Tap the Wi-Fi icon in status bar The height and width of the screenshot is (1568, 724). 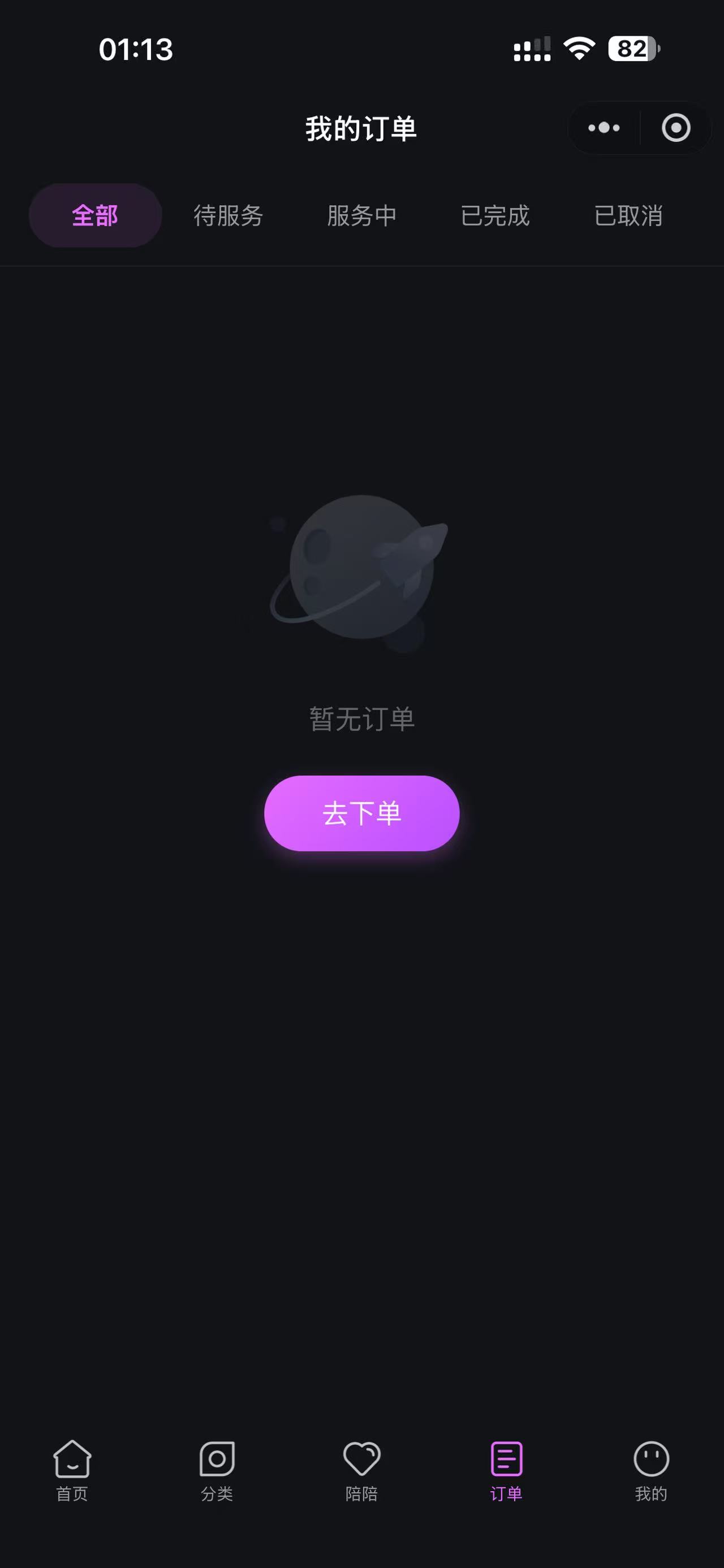point(578,50)
